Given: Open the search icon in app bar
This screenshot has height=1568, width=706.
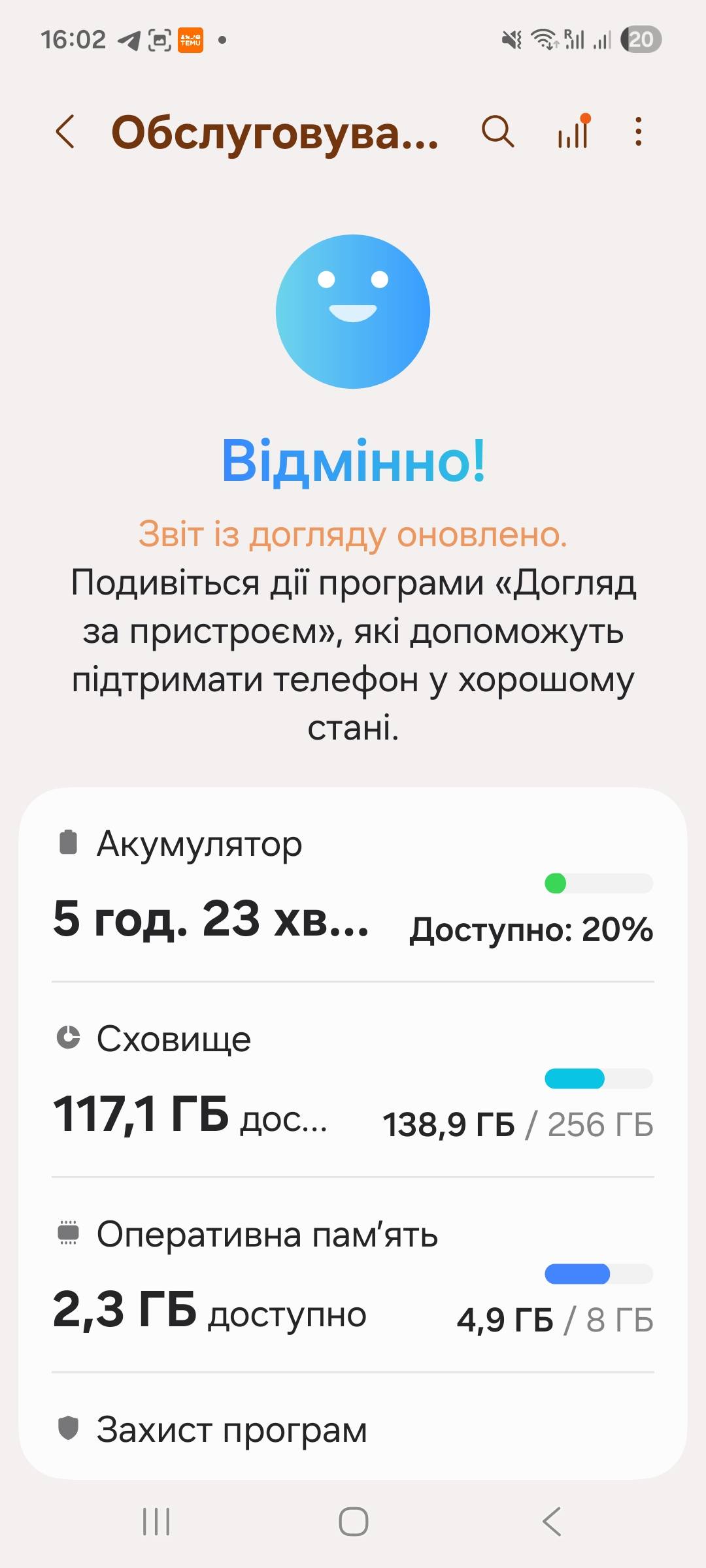Looking at the screenshot, I should 498,132.
